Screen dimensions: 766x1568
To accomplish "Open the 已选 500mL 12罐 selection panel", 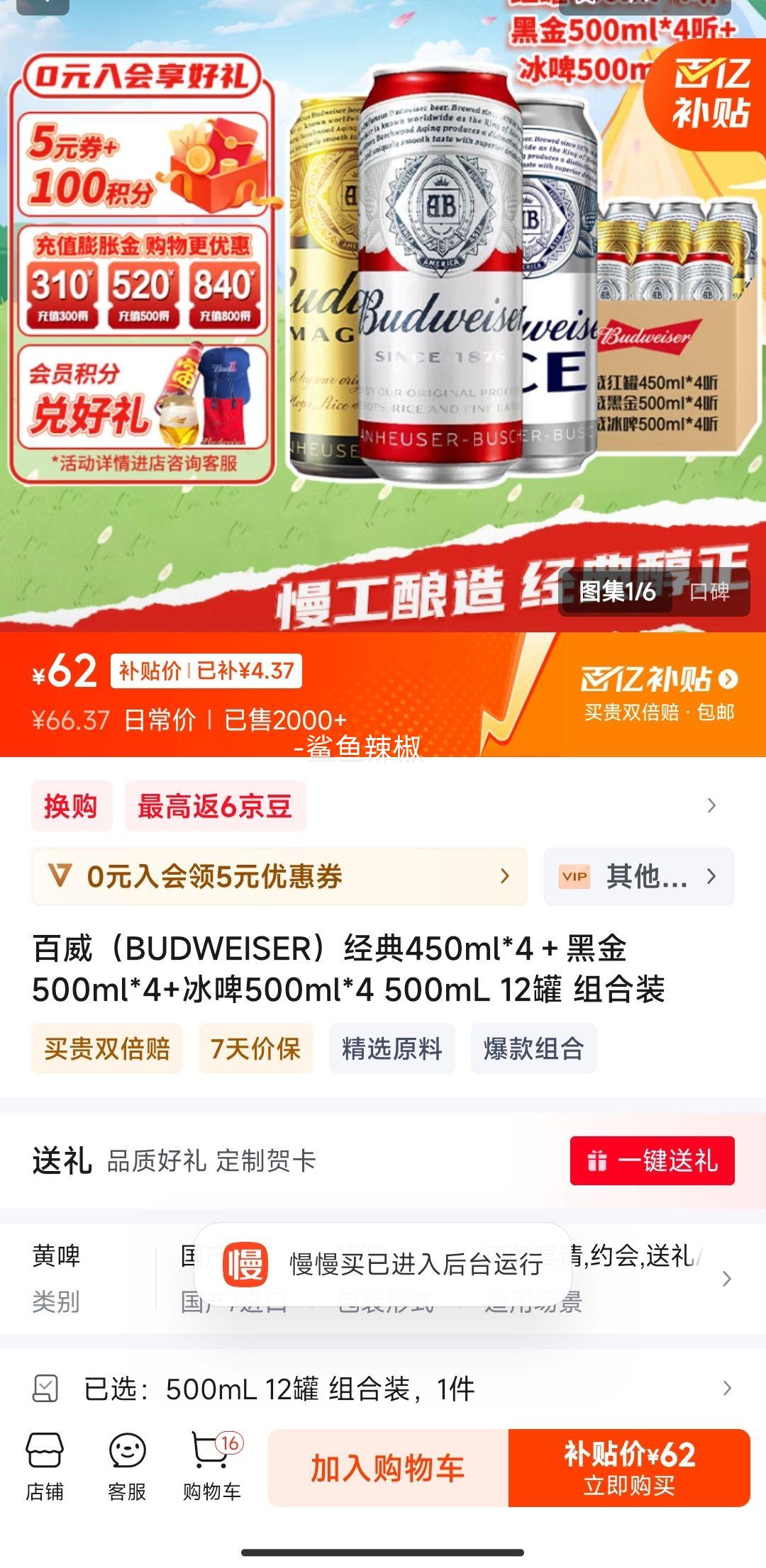I will coord(383,1391).
